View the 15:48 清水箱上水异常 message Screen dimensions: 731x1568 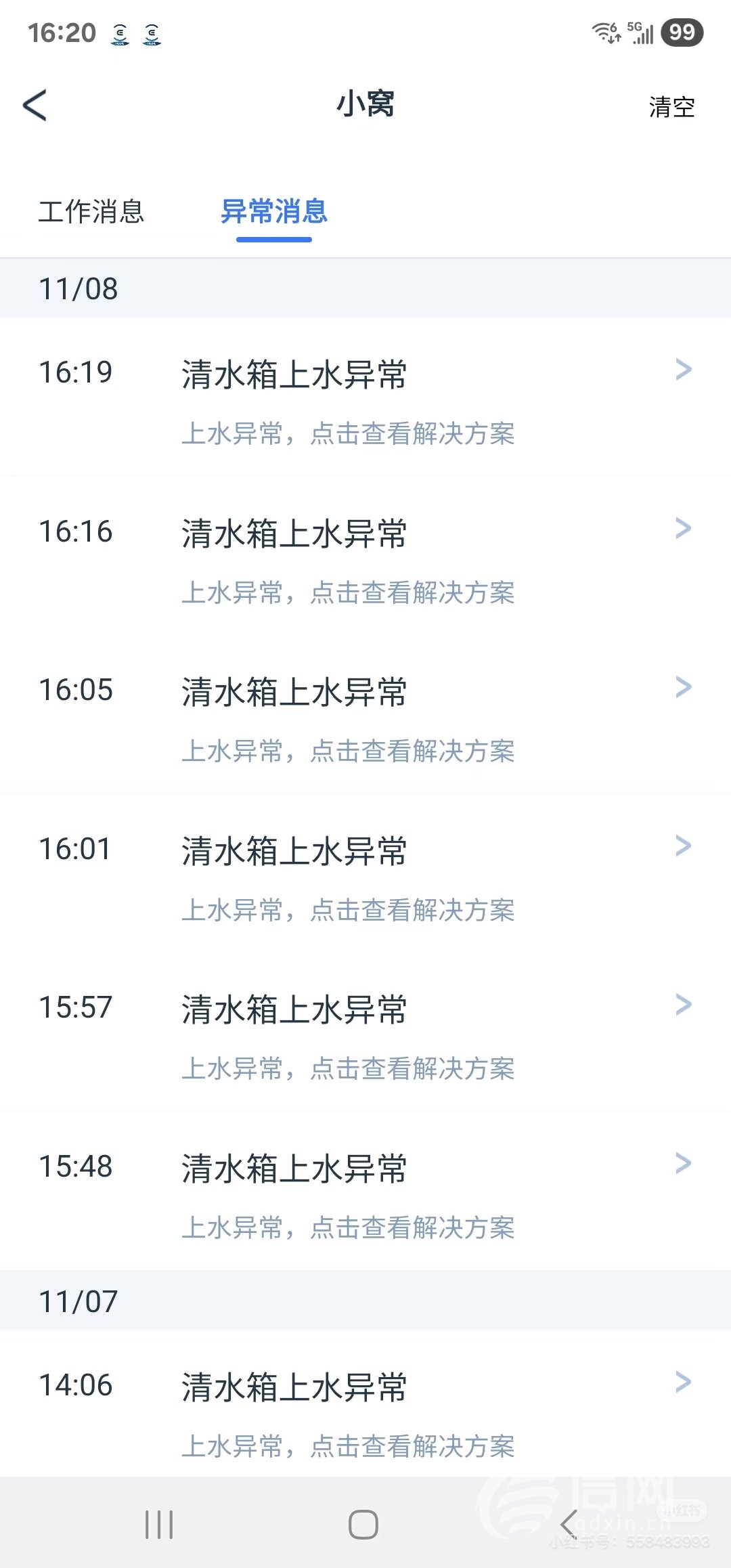pyautogui.click(x=365, y=1196)
